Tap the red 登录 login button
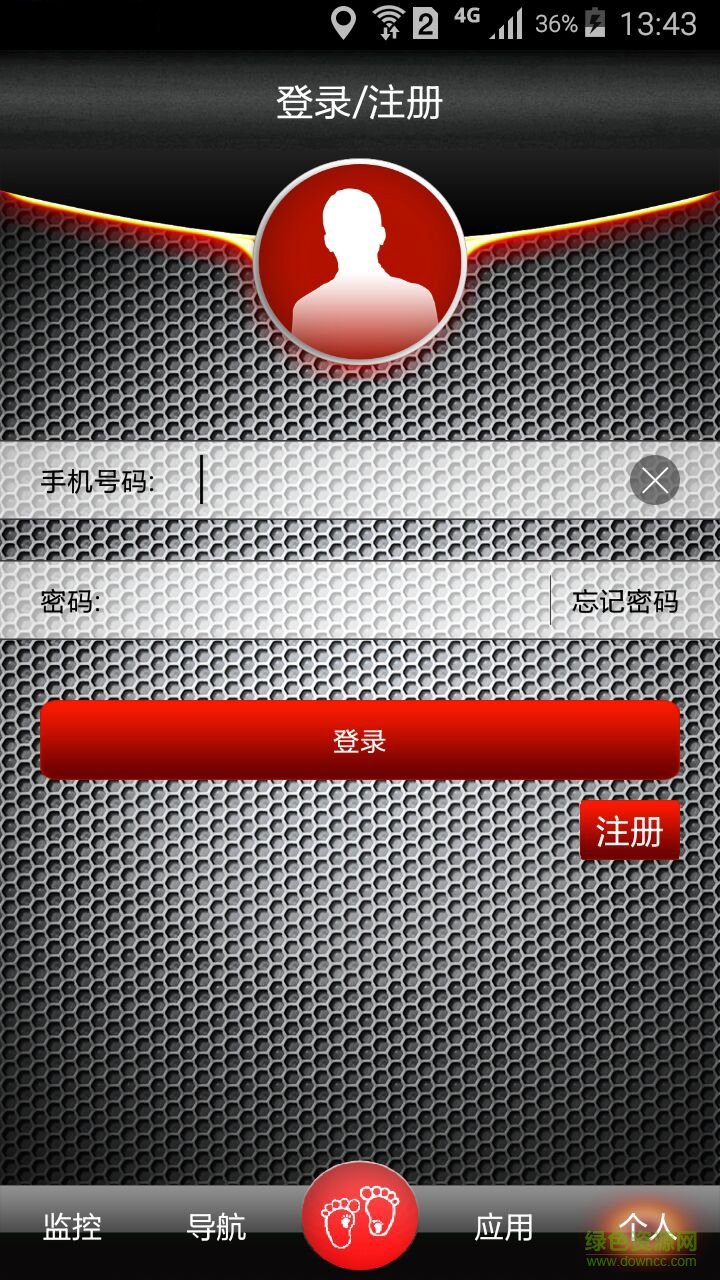This screenshot has height=1280, width=720. (360, 741)
